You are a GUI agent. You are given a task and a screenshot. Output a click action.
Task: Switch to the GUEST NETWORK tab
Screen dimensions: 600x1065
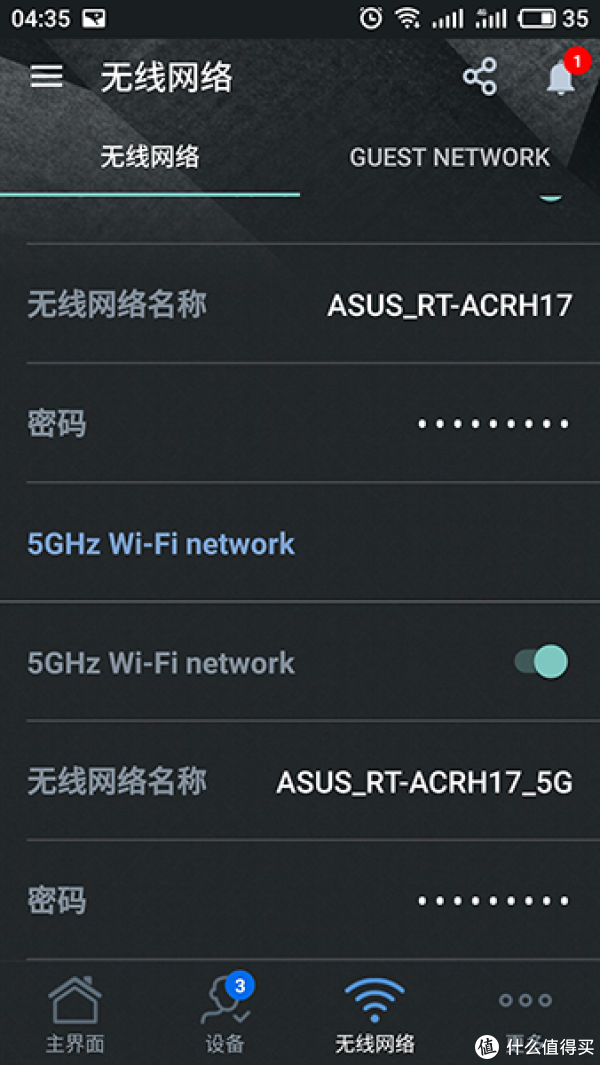point(449,157)
